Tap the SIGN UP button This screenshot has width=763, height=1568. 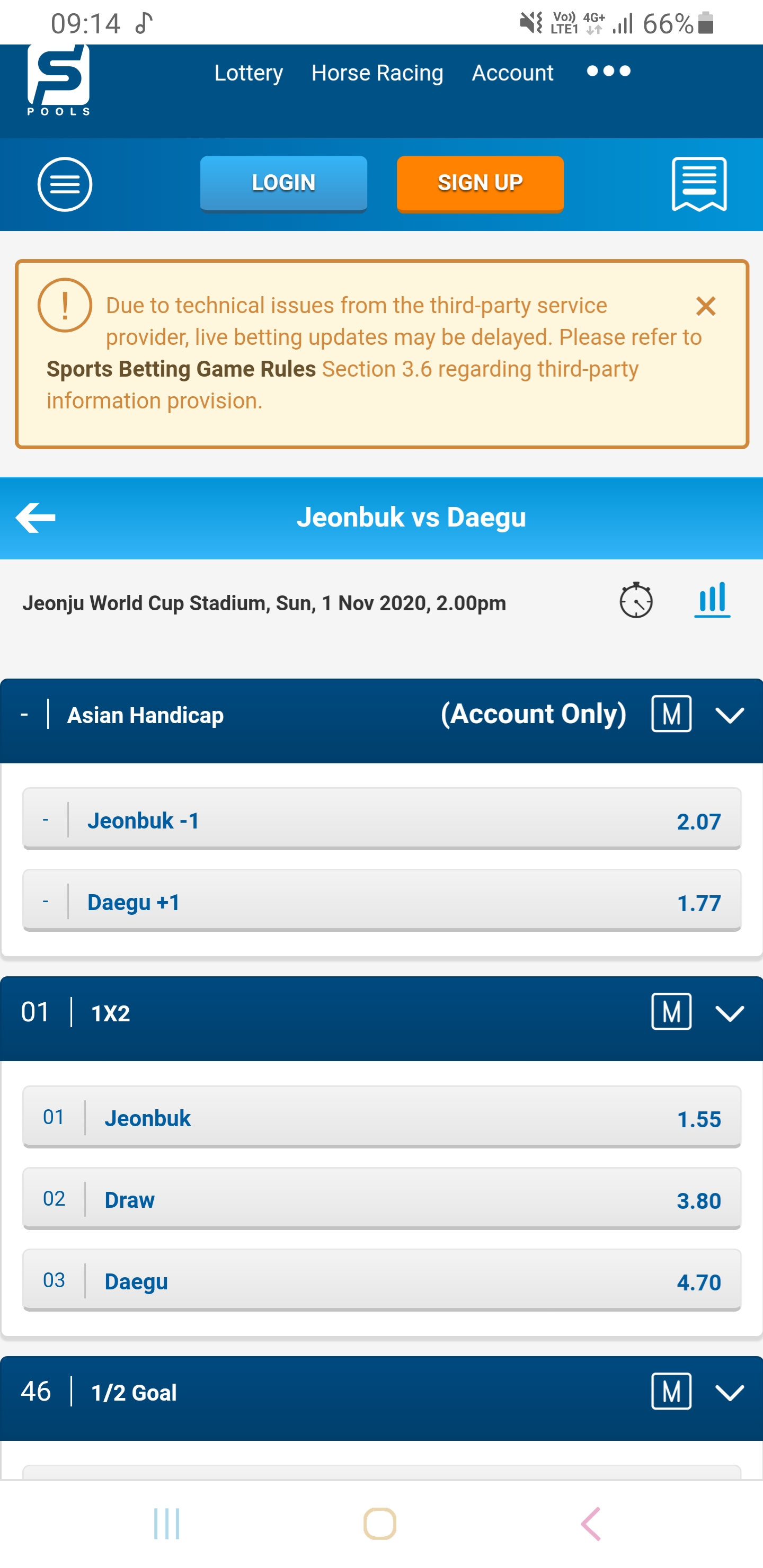tap(480, 183)
